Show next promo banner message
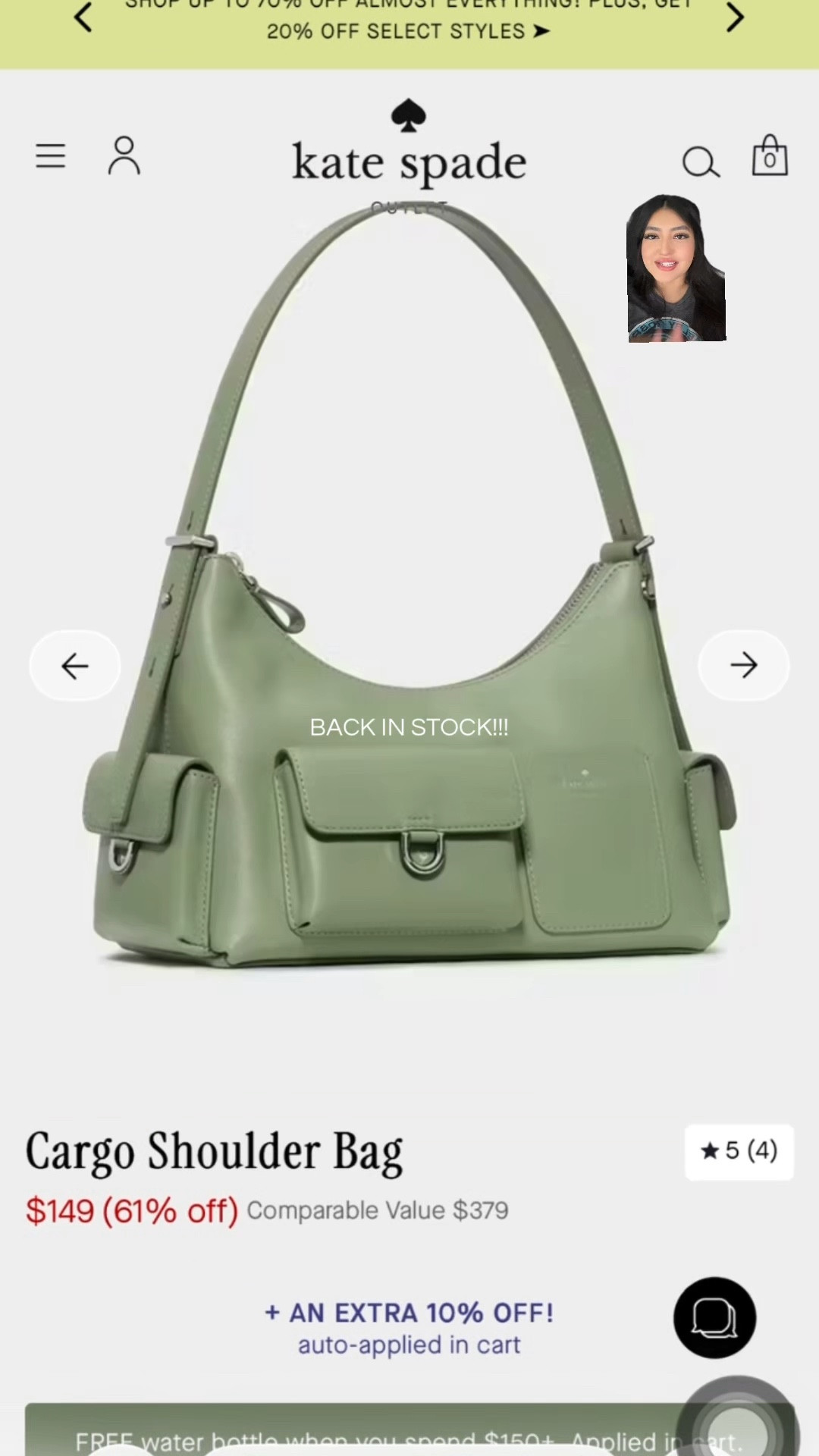Screen dimensions: 819x1456 (735, 17)
